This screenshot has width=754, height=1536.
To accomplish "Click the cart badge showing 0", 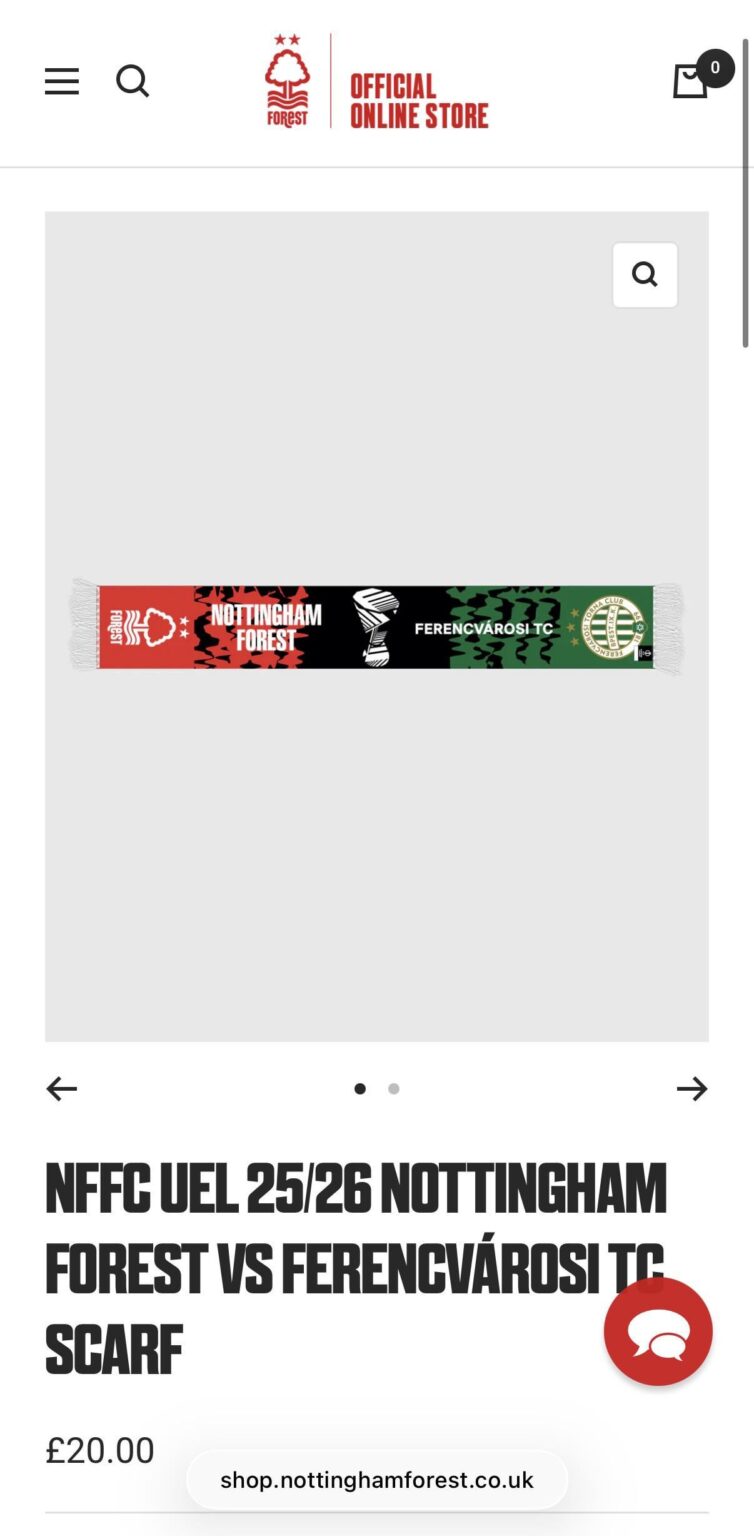I will [x=714, y=67].
